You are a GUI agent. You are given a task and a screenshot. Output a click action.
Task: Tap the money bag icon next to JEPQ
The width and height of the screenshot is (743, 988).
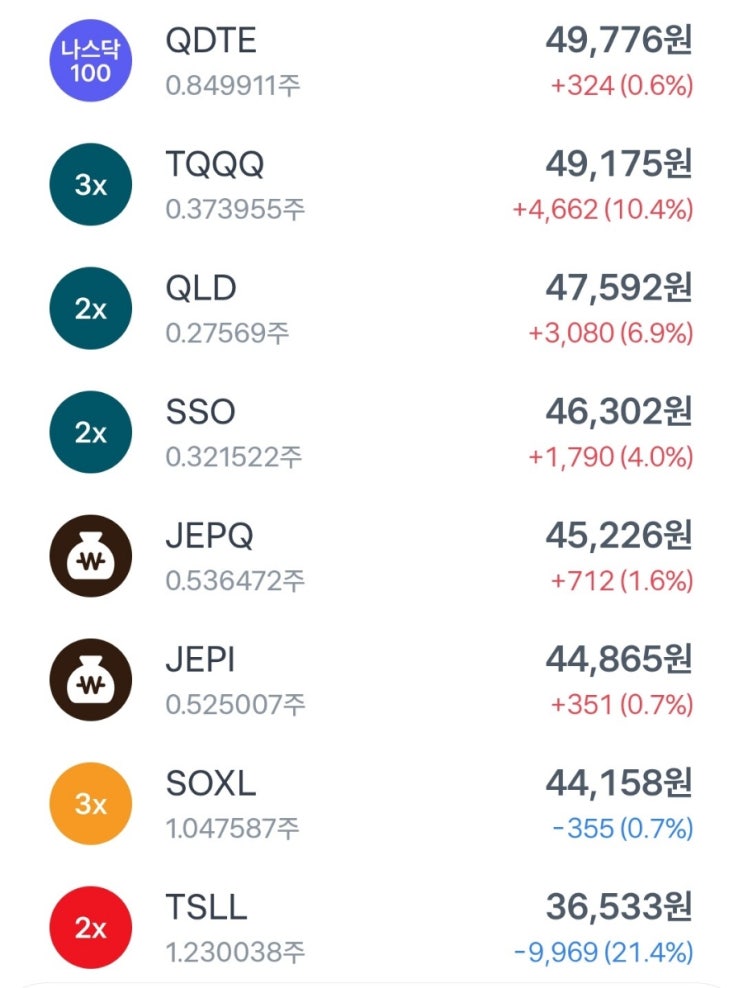pyautogui.click(x=90, y=556)
